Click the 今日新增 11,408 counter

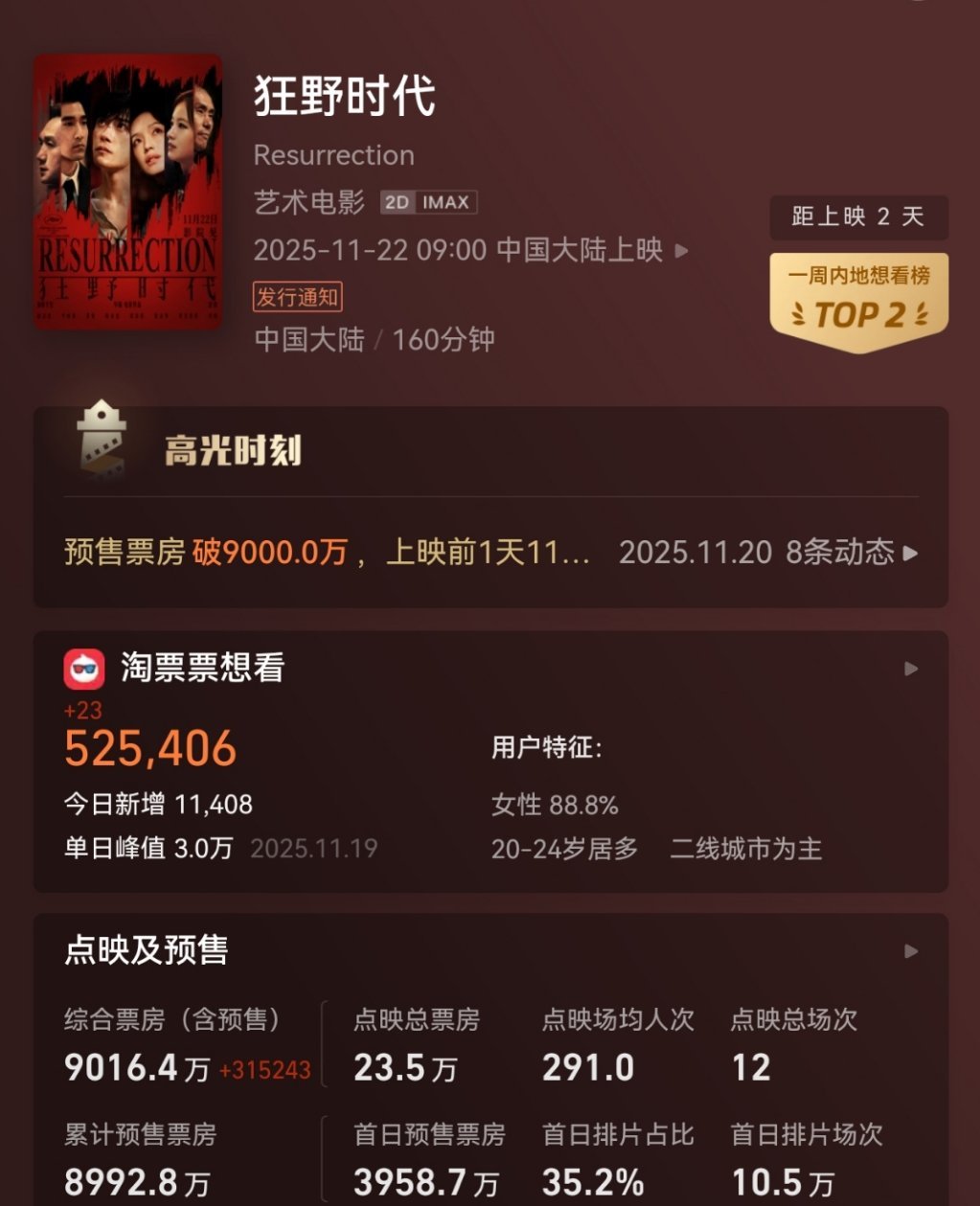pyautogui.click(x=157, y=806)
